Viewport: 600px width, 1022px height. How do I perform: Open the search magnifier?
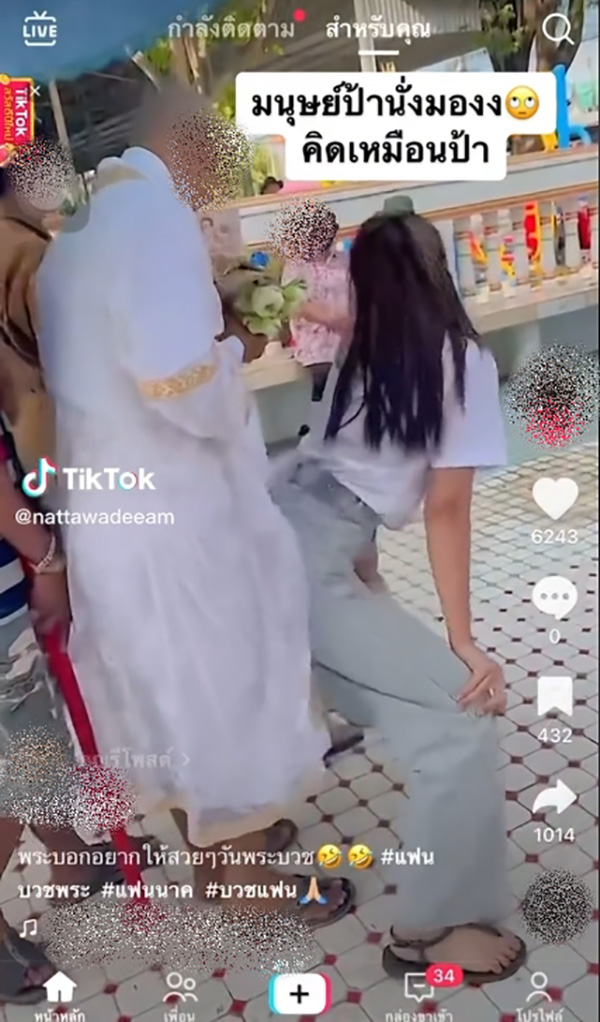(x=558, y=29)
